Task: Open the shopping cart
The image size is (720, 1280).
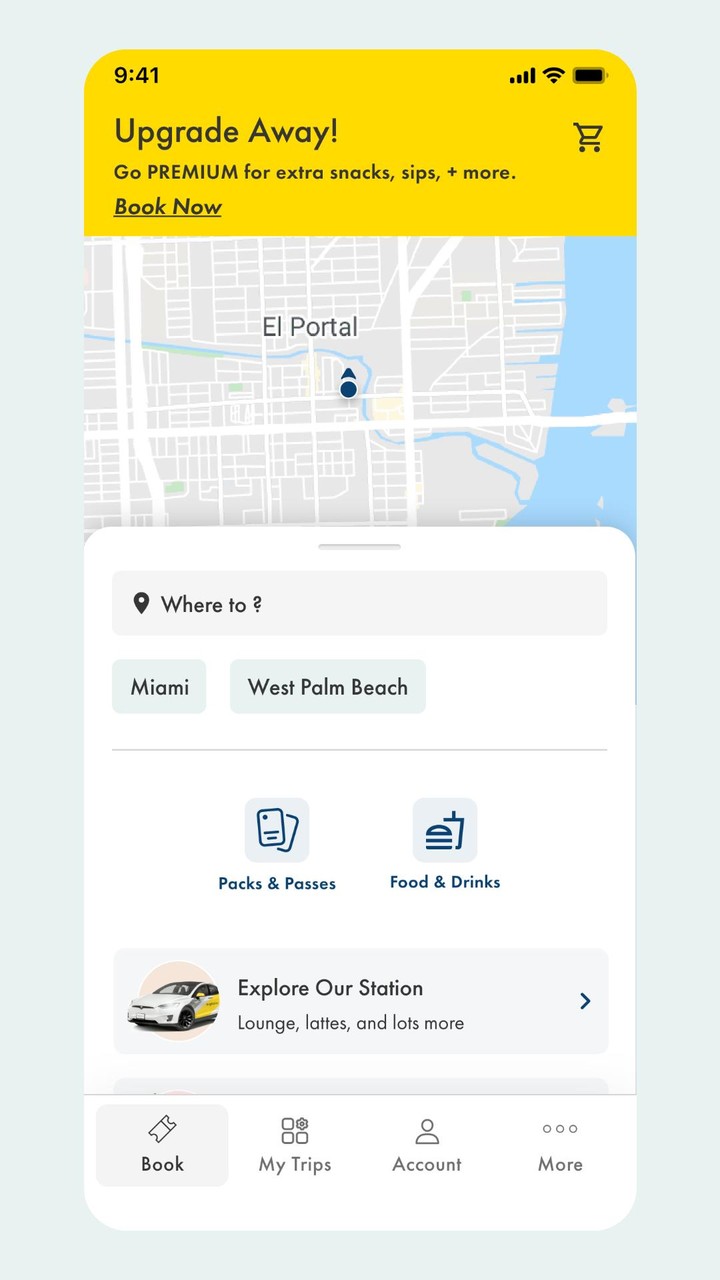Action: [588, 137]
